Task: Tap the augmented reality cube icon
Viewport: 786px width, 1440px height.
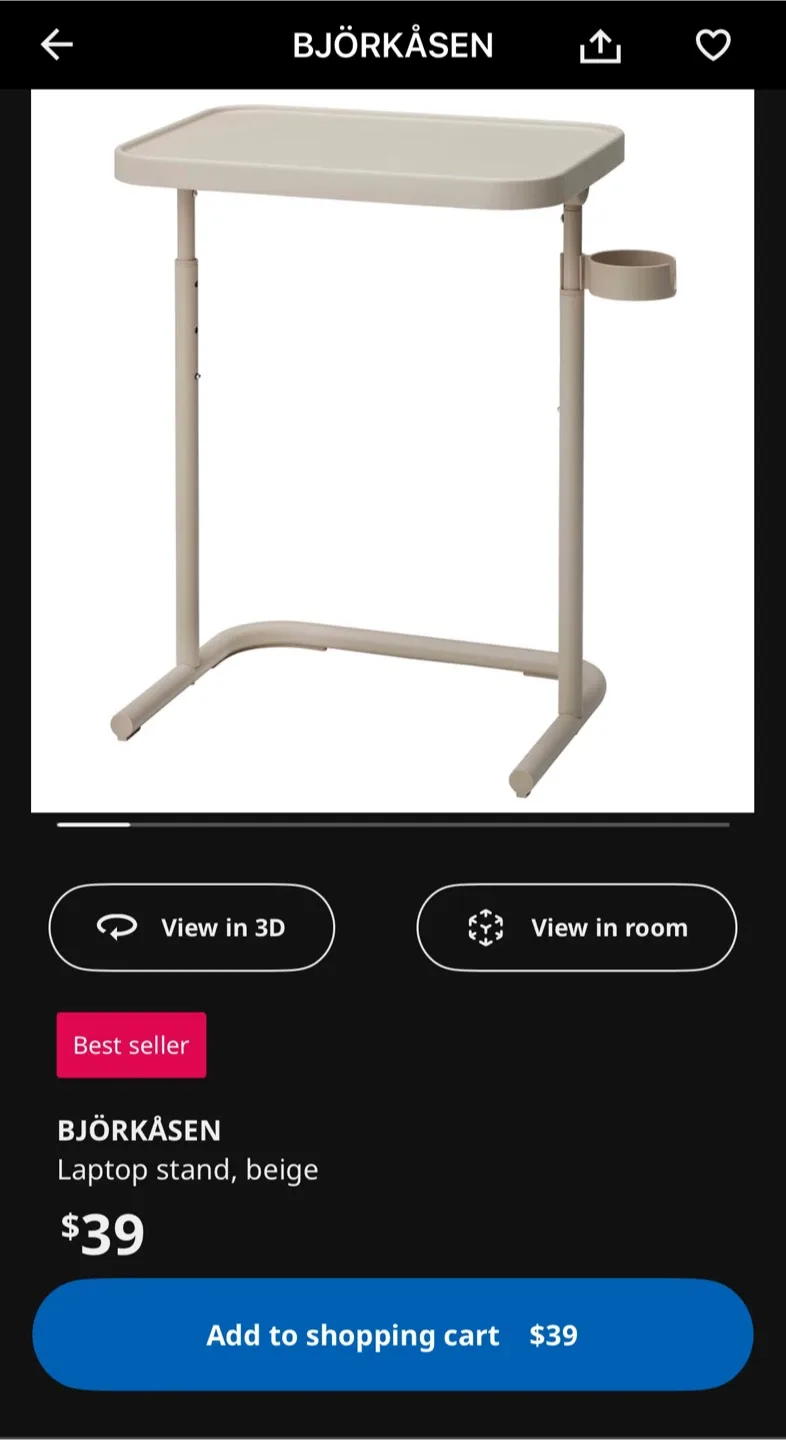Action: pyautogui.click(x=486, y=927)
